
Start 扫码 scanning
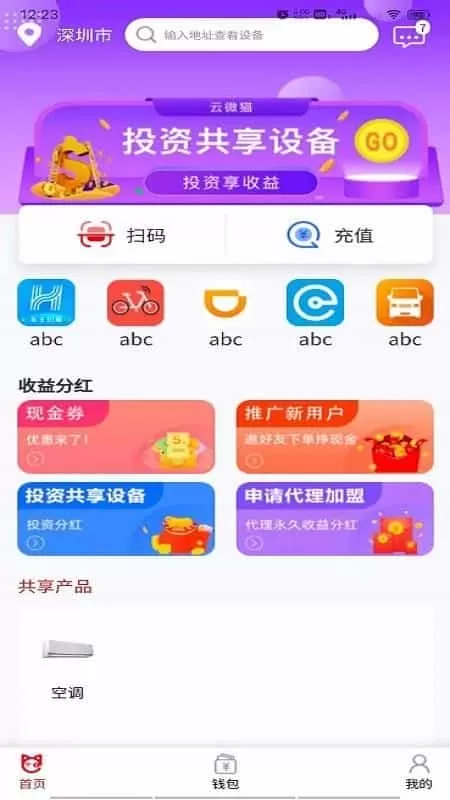(121, 235)
